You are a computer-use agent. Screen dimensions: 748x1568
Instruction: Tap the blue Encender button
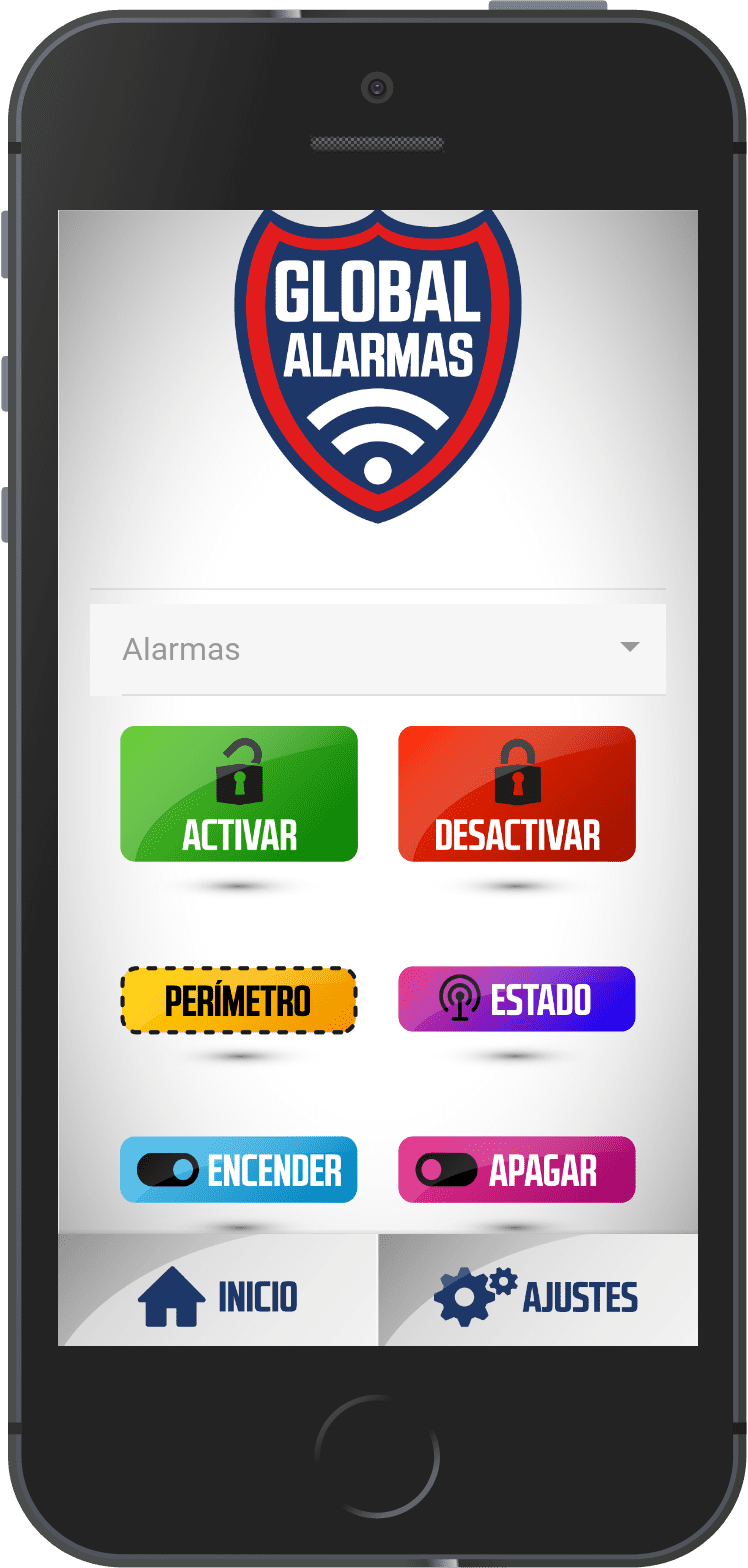tap(239, 1170)
